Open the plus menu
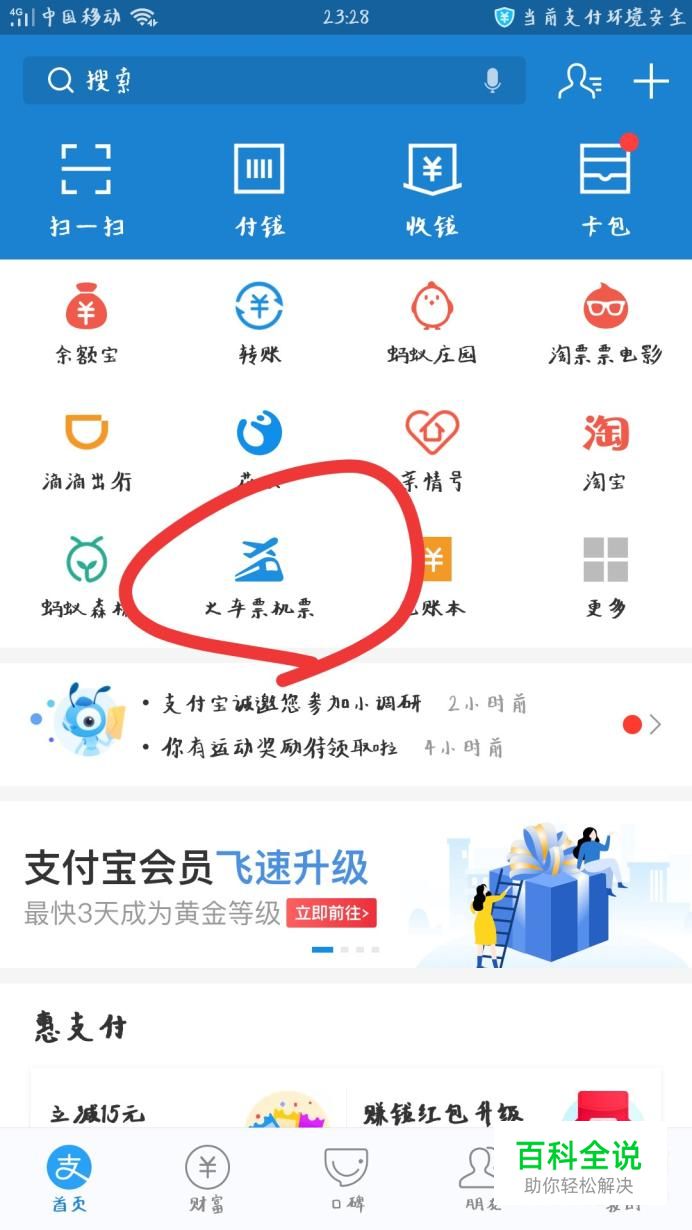Screen dimensions: 692x1230 point(651,81)
